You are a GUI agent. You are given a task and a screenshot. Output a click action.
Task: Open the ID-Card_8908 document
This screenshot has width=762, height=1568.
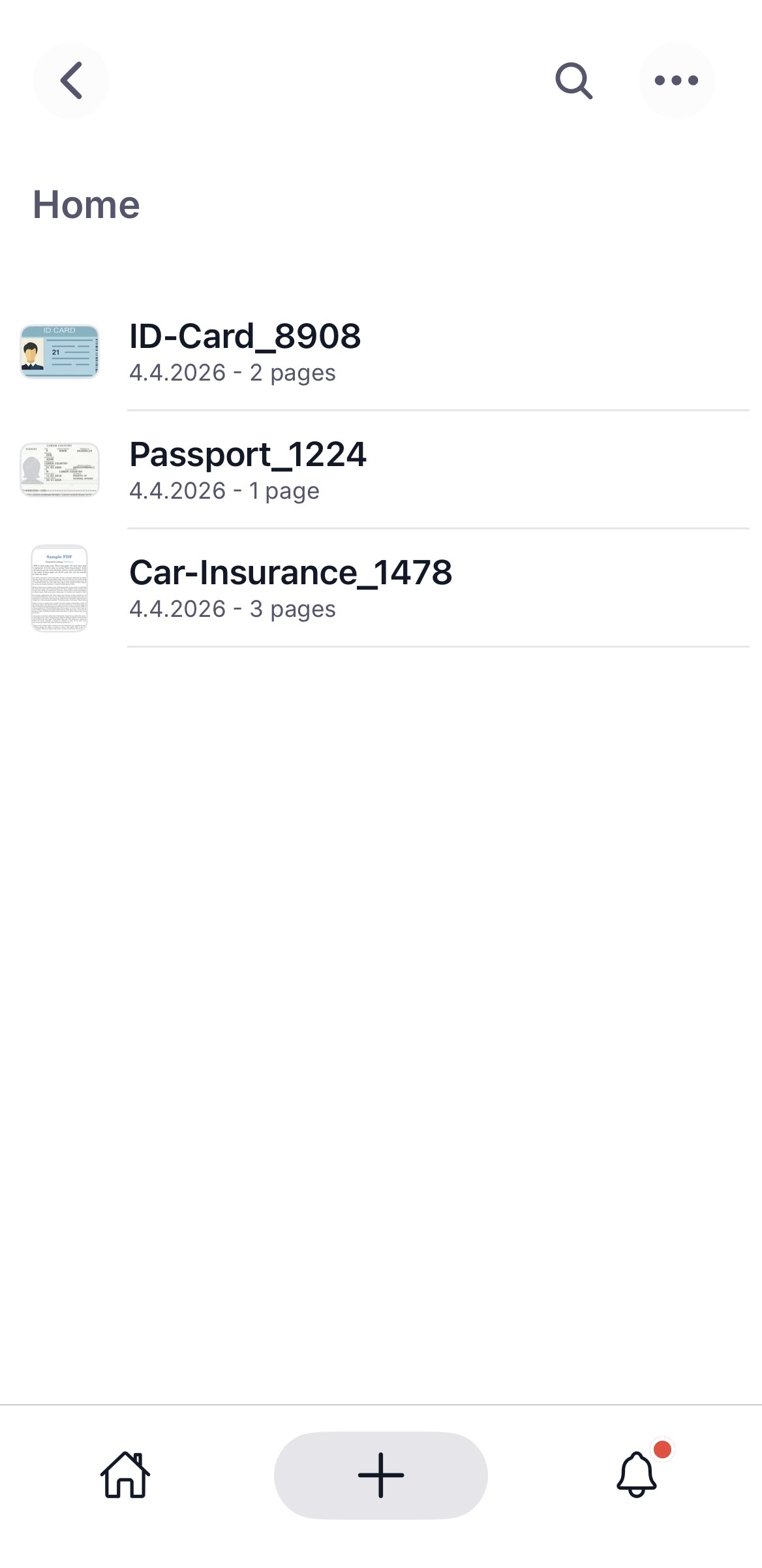(245, 337)
